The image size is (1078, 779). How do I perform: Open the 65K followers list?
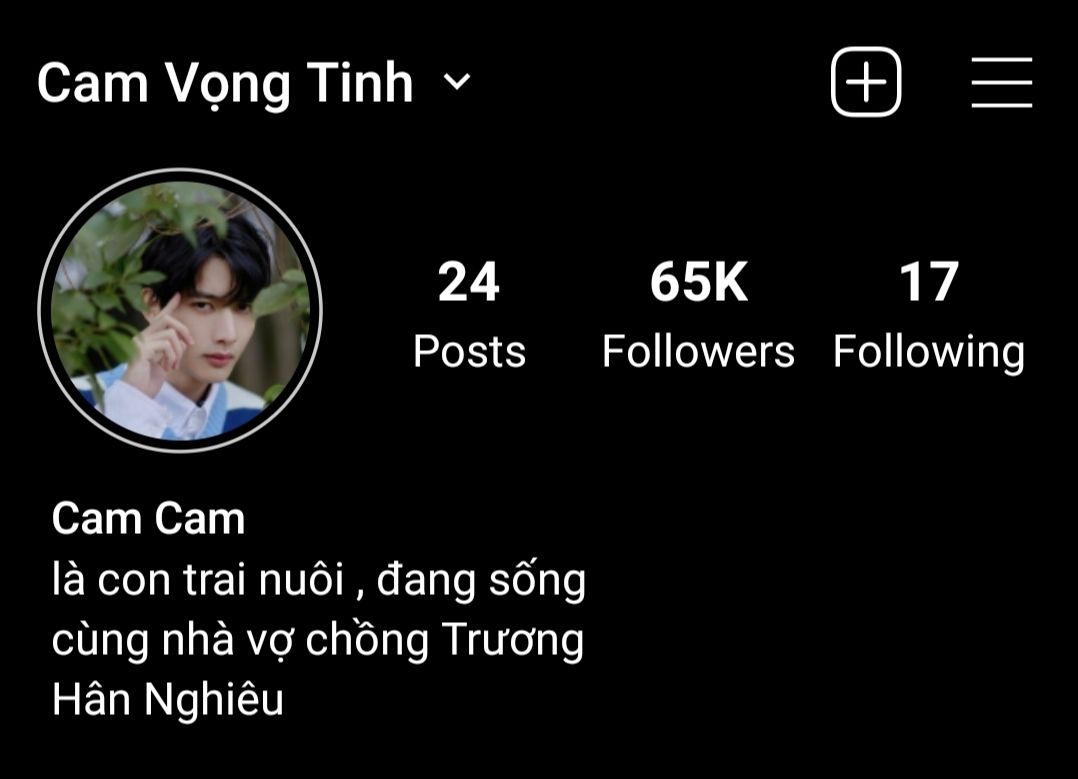[x=698, y=313]
